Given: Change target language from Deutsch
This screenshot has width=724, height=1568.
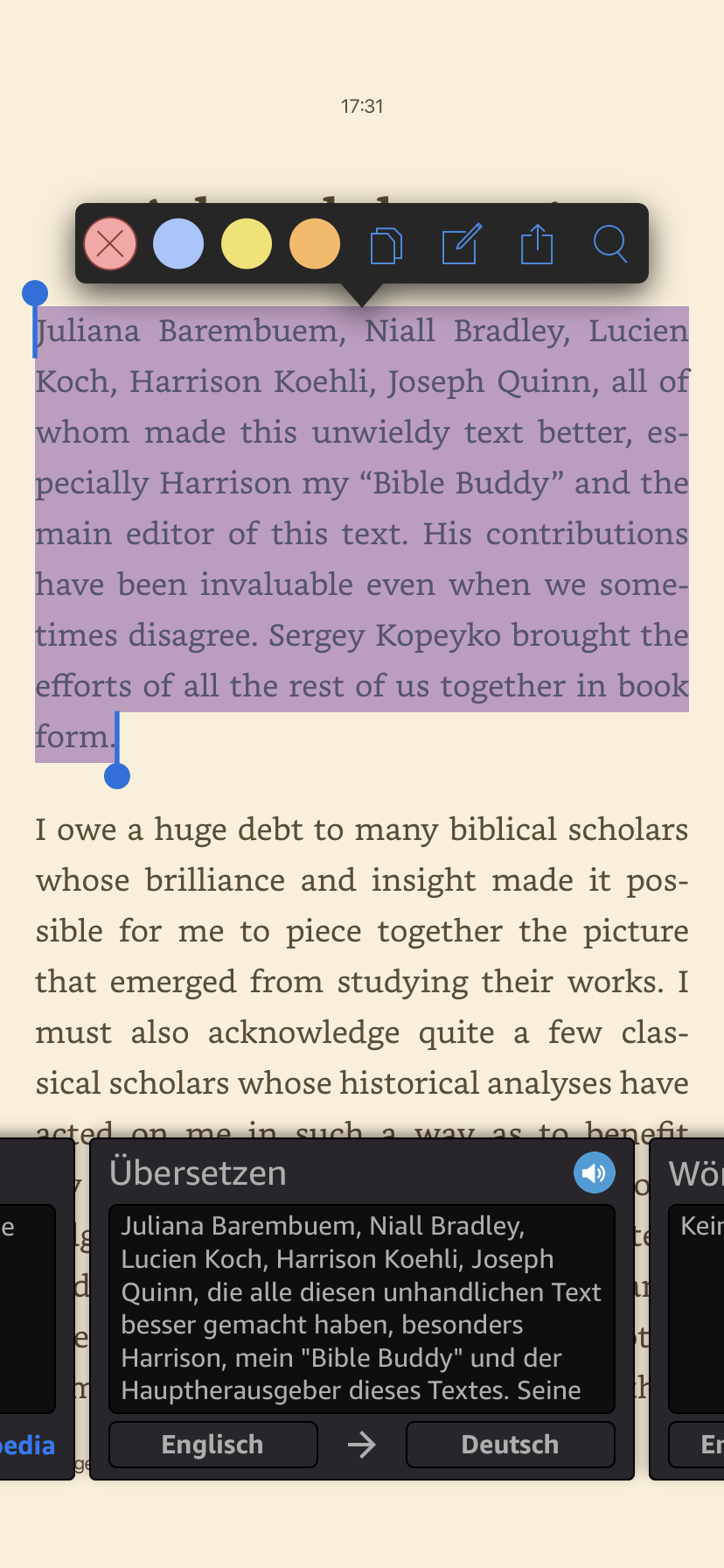Looking at the screenshot, I should (510, 1445).
